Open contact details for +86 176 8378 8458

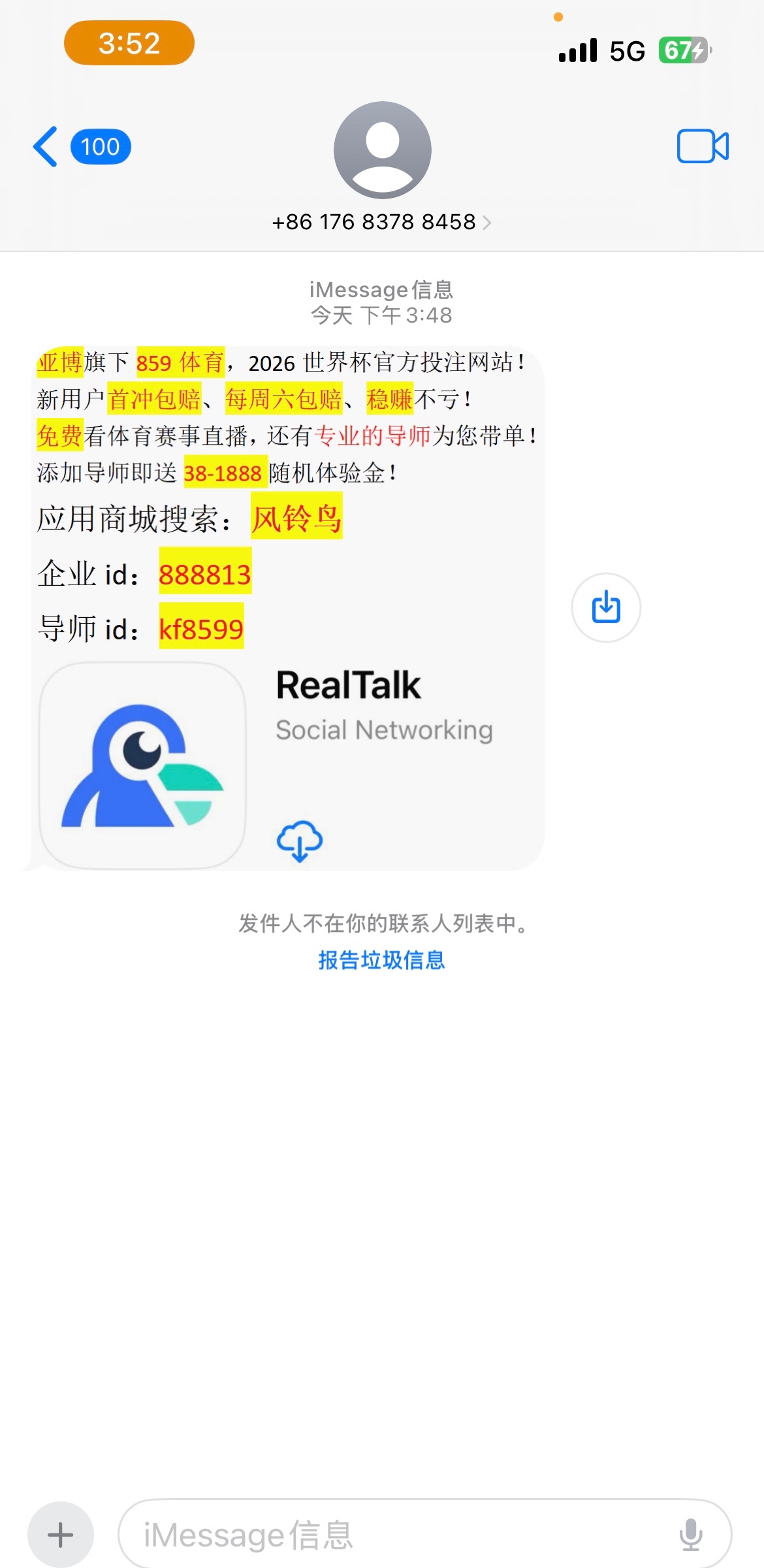(x=381, y=222)
